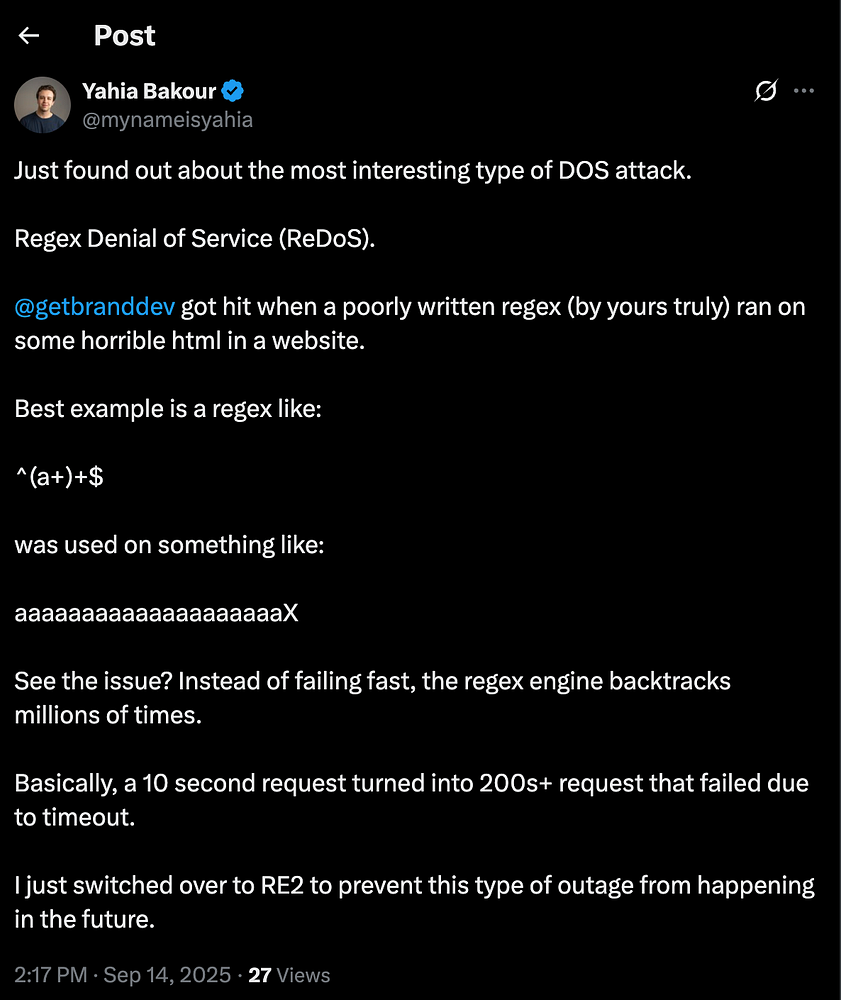
Task: Open the post's three-dot overflow menu
Action: [x=804, y=91]
